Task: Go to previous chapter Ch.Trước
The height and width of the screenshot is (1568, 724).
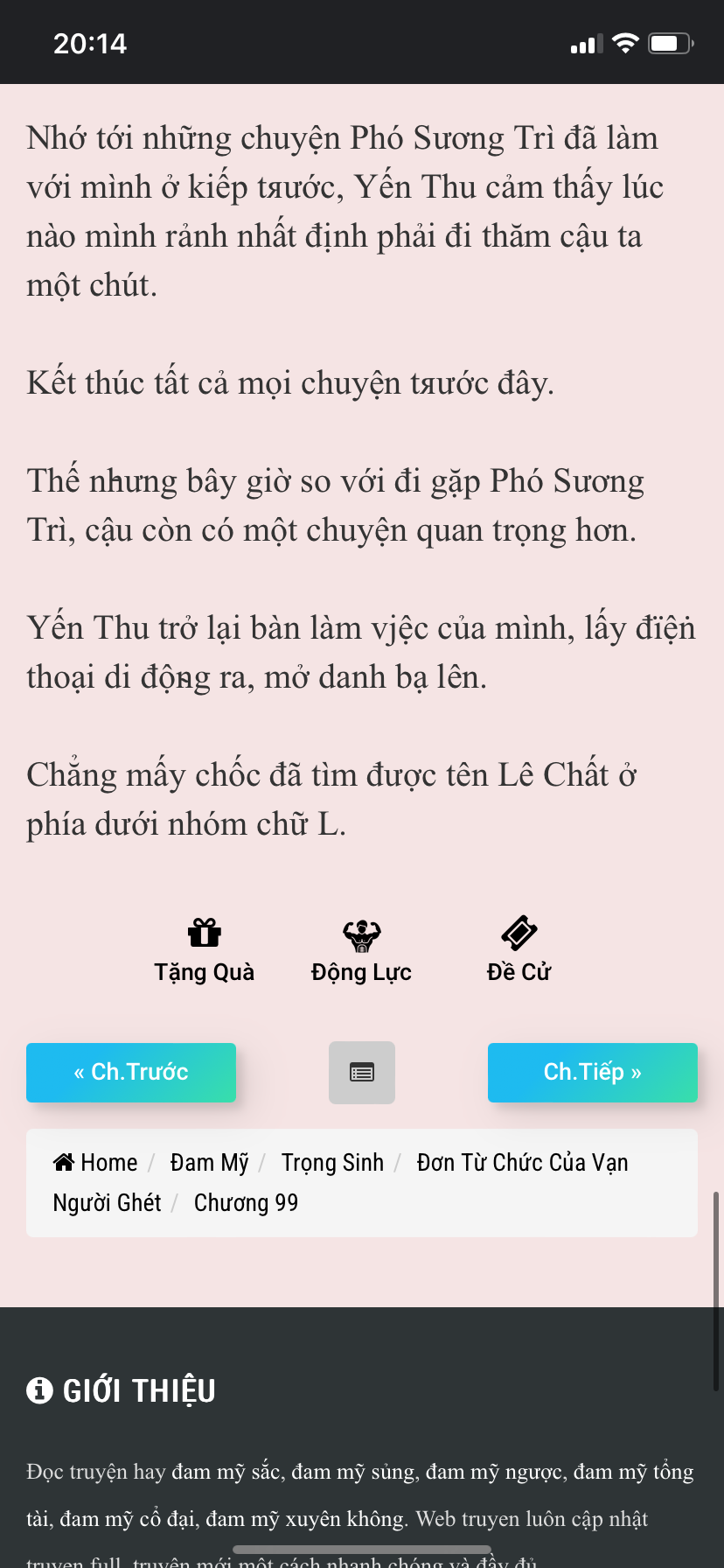Action: [131, 1072]
